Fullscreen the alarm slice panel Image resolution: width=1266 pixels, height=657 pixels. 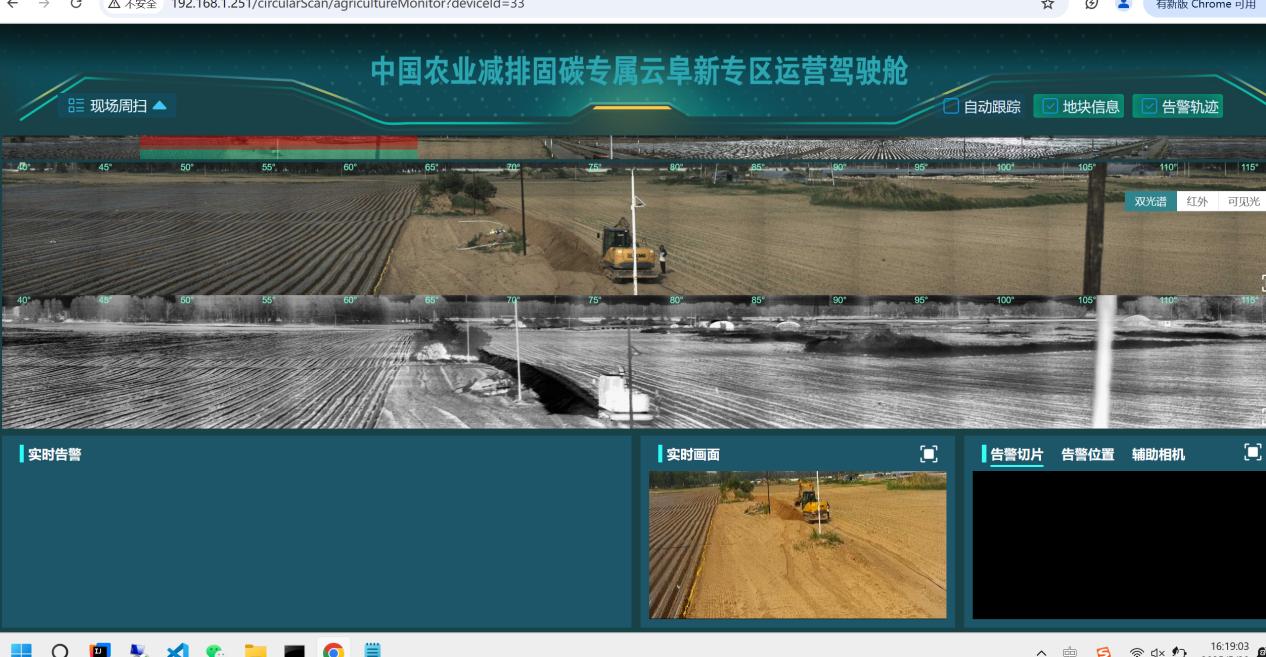1252,452
